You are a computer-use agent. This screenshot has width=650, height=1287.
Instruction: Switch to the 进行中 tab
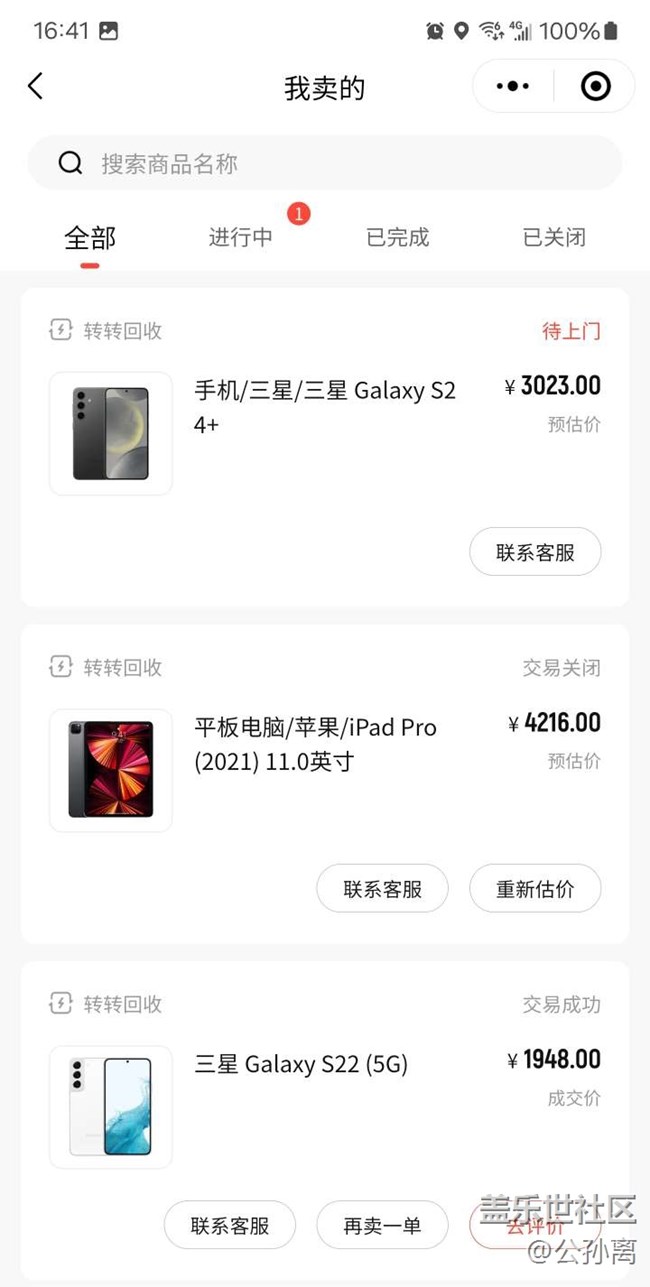click(240, 238)
